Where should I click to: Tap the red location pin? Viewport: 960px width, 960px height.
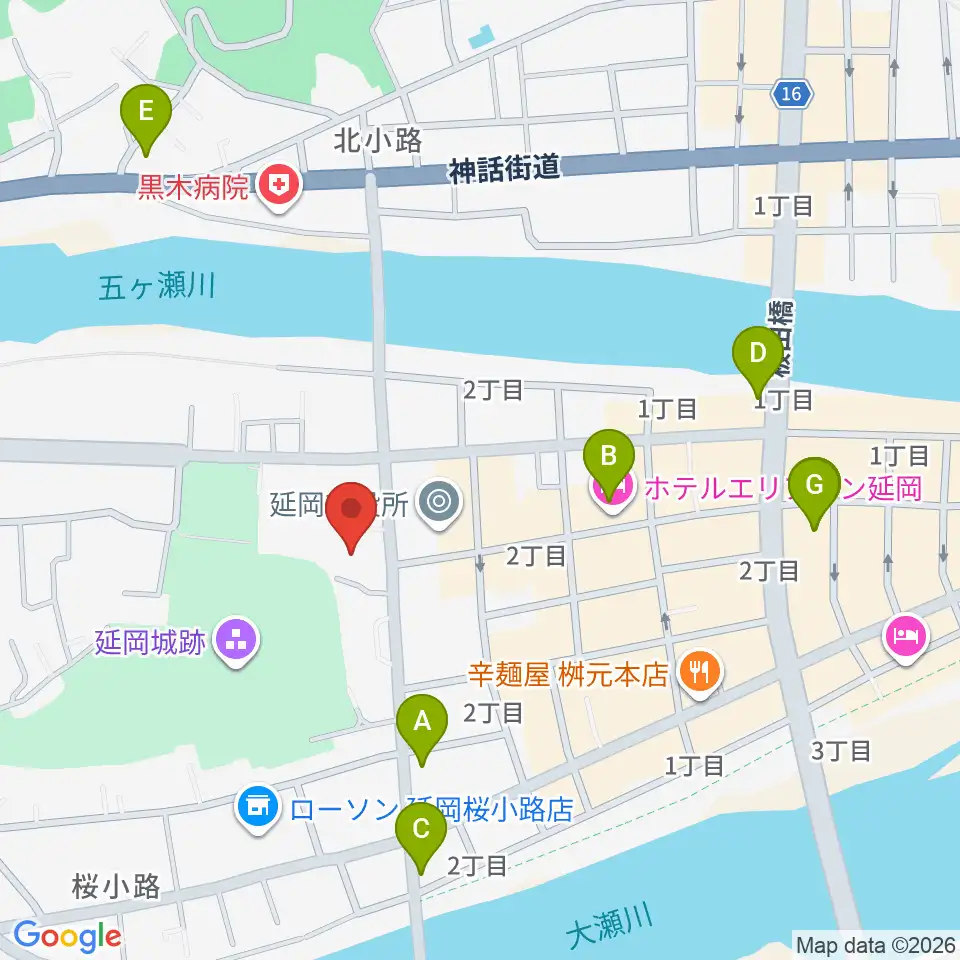tap(351, 518)
